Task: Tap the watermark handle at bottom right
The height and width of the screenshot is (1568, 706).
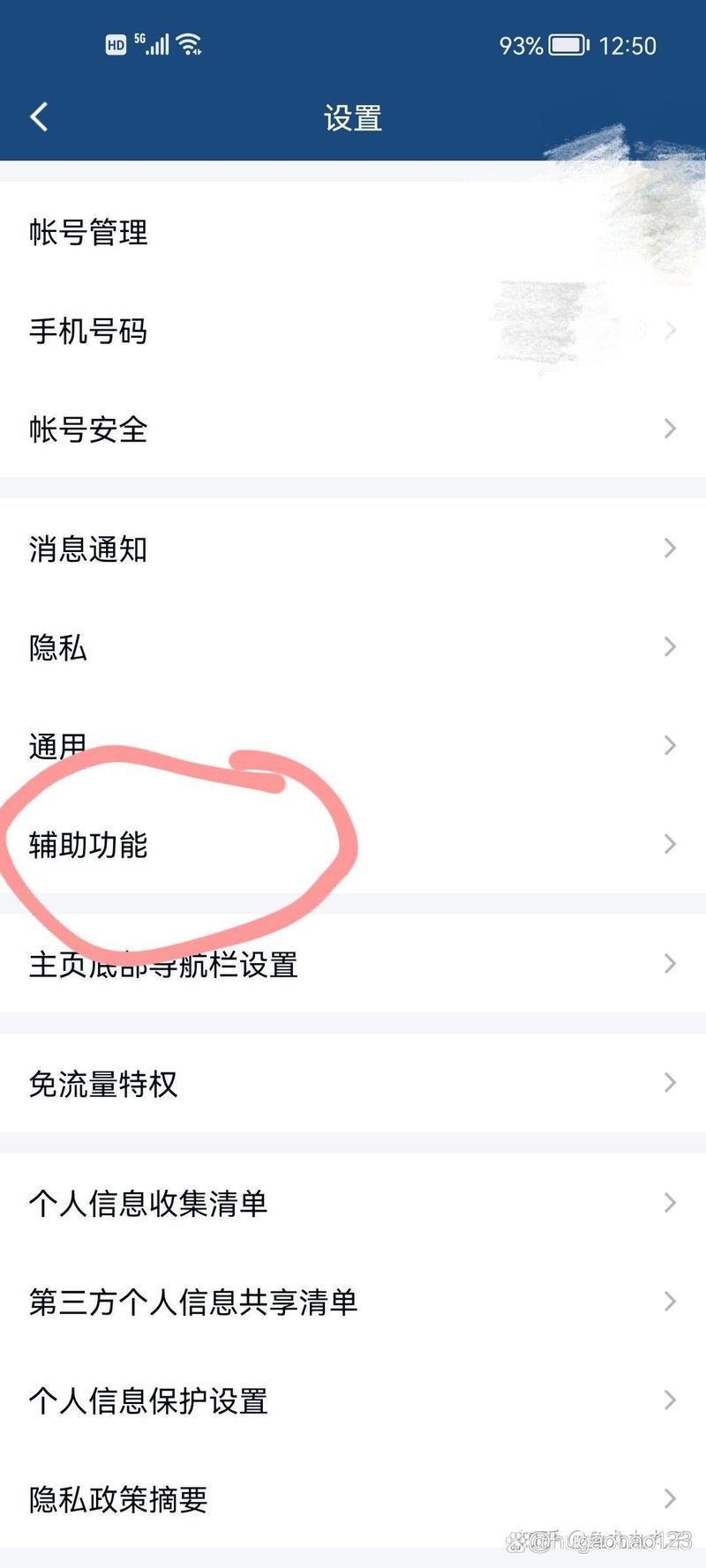Action: coord(600,1537)
